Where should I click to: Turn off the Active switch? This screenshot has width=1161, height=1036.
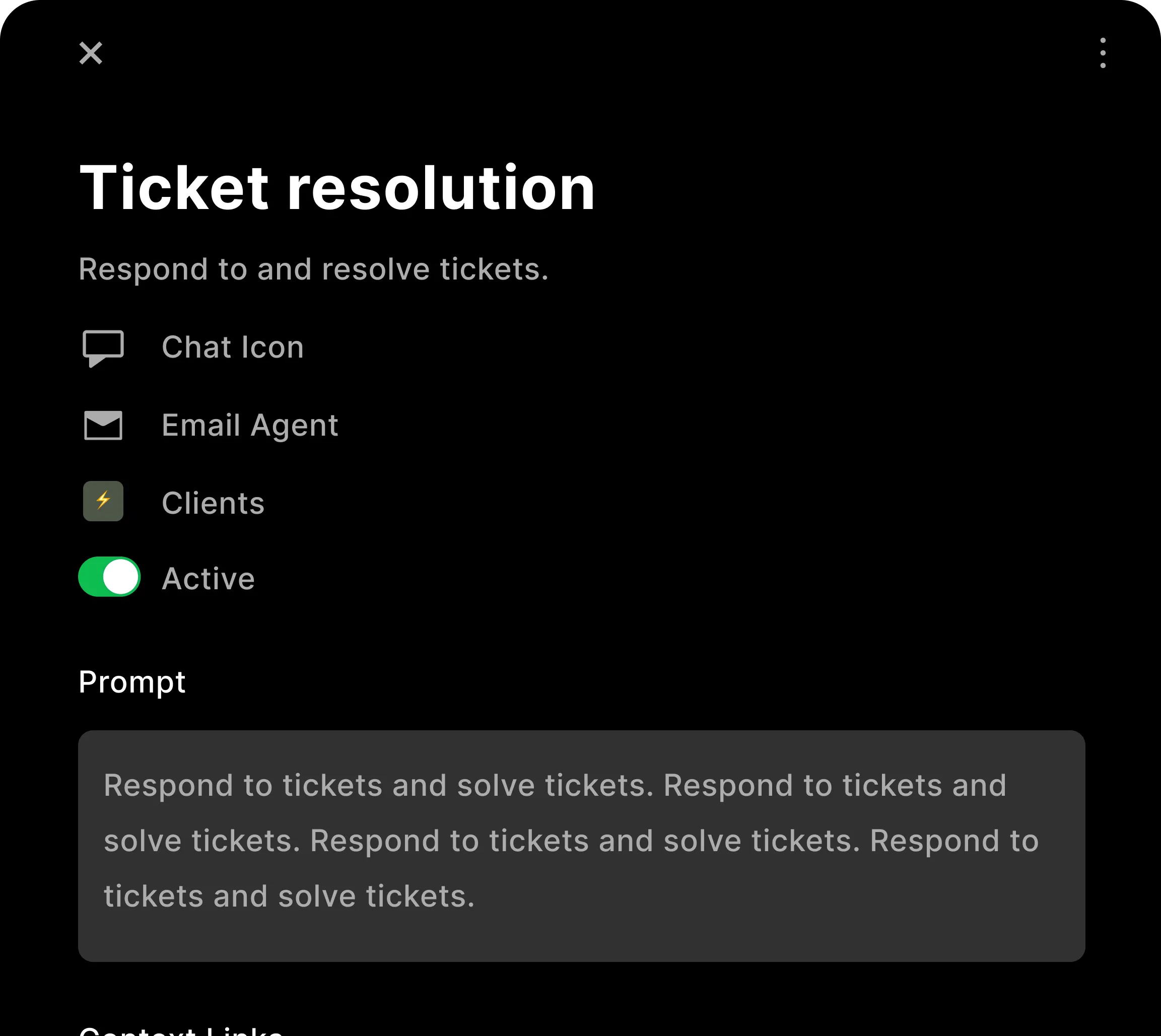pyautogui.click(x=109, y=577)
